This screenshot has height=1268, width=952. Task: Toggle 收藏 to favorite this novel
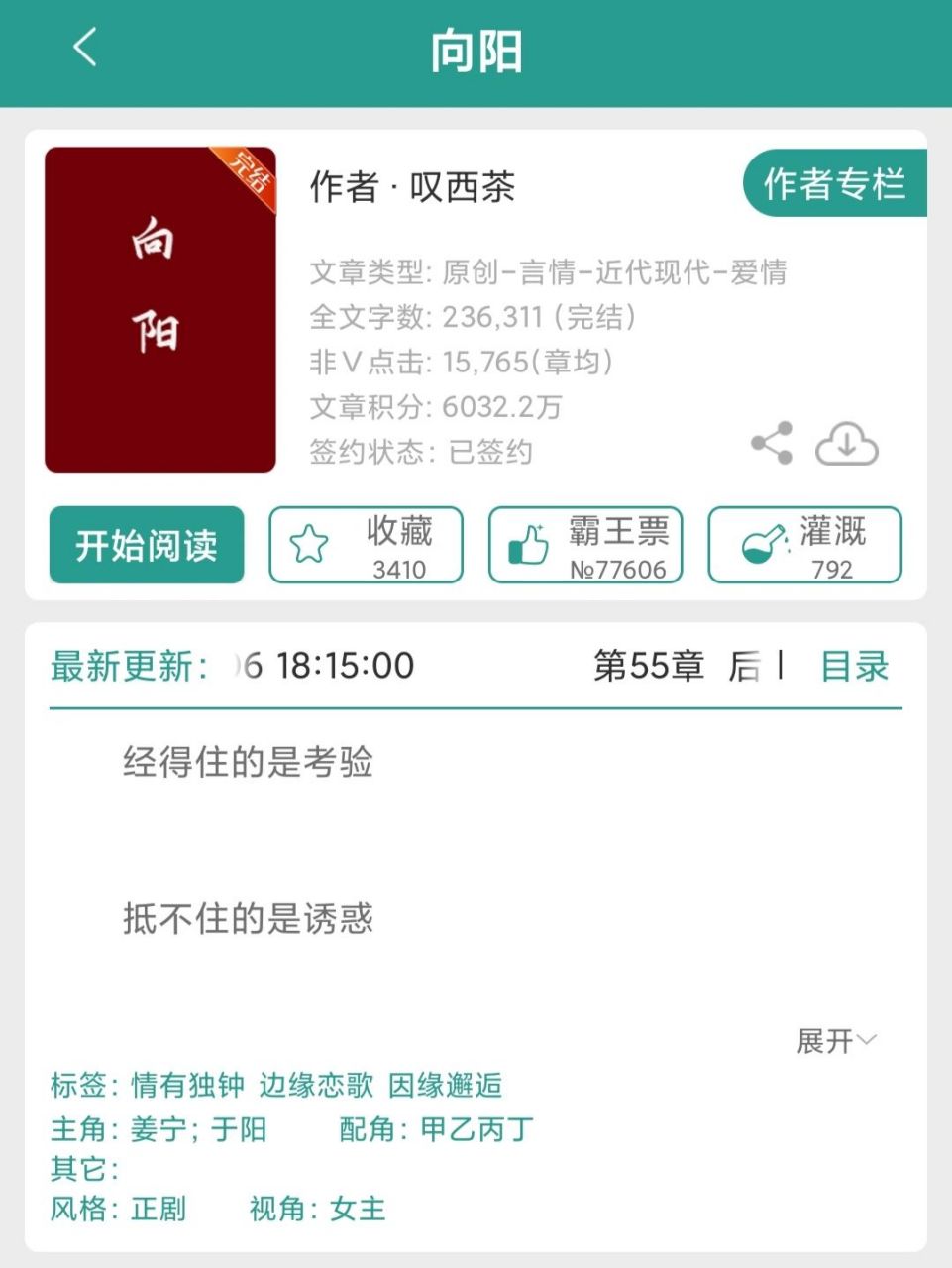click(x=368, y=546)
